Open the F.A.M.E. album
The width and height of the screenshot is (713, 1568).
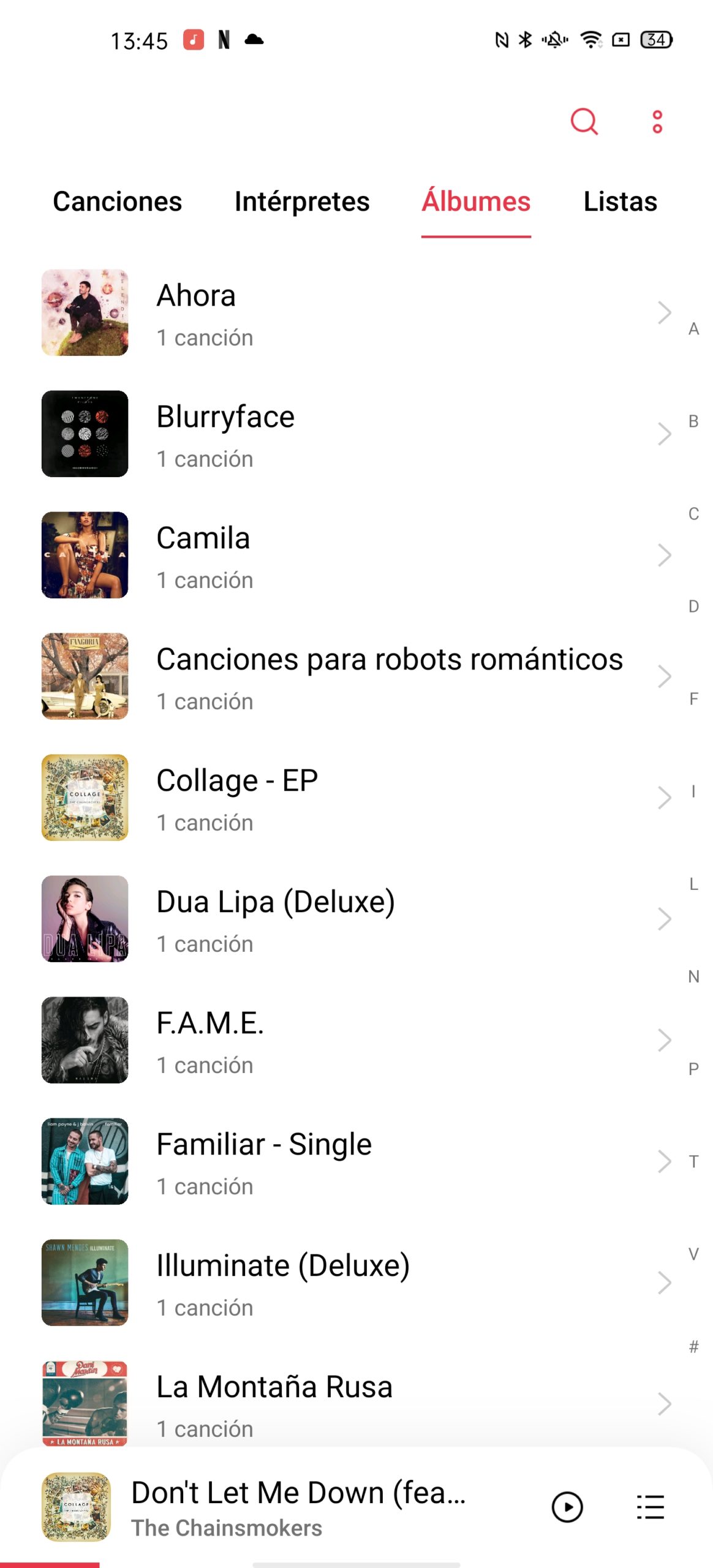pos(356,1040)
